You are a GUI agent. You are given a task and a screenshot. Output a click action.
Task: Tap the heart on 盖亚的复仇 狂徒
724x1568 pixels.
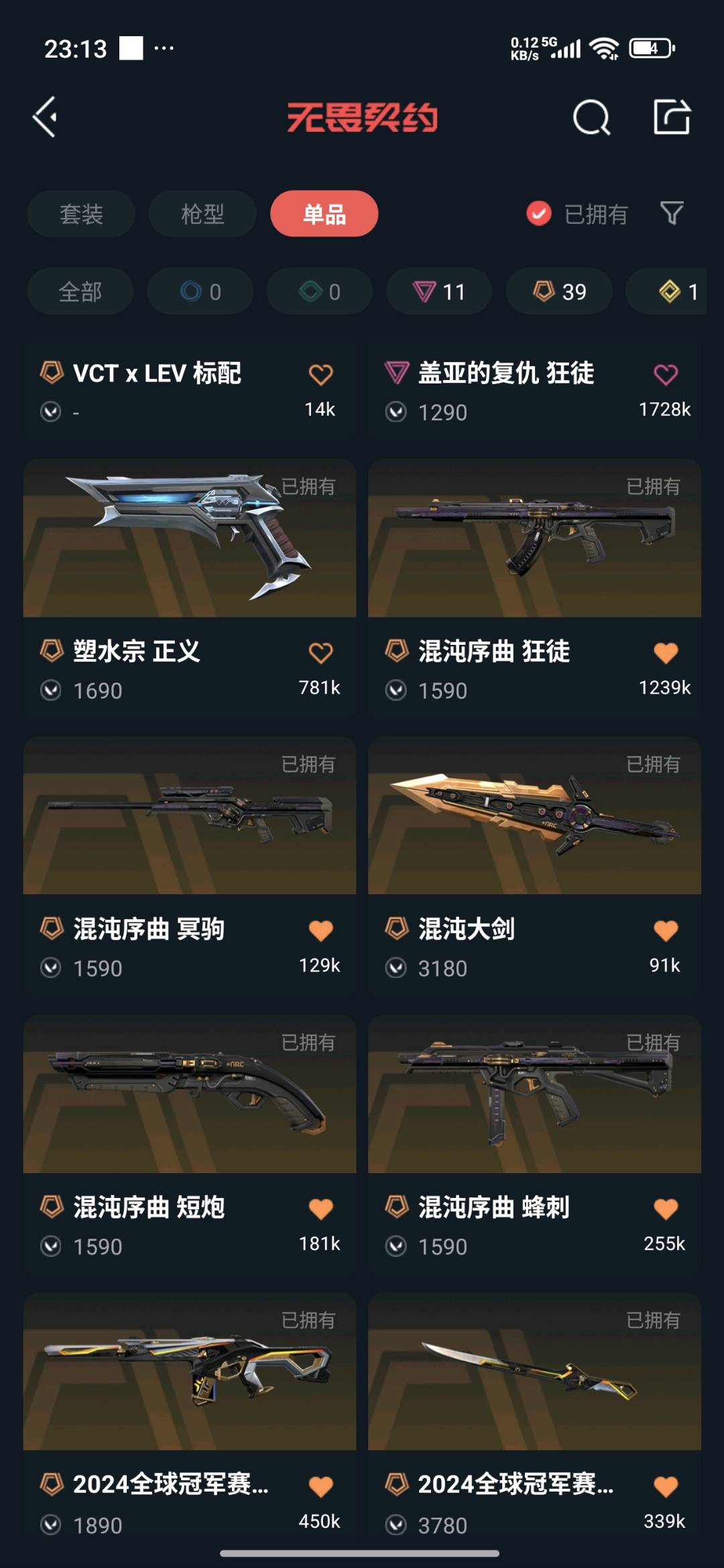[x=665, y=374]
